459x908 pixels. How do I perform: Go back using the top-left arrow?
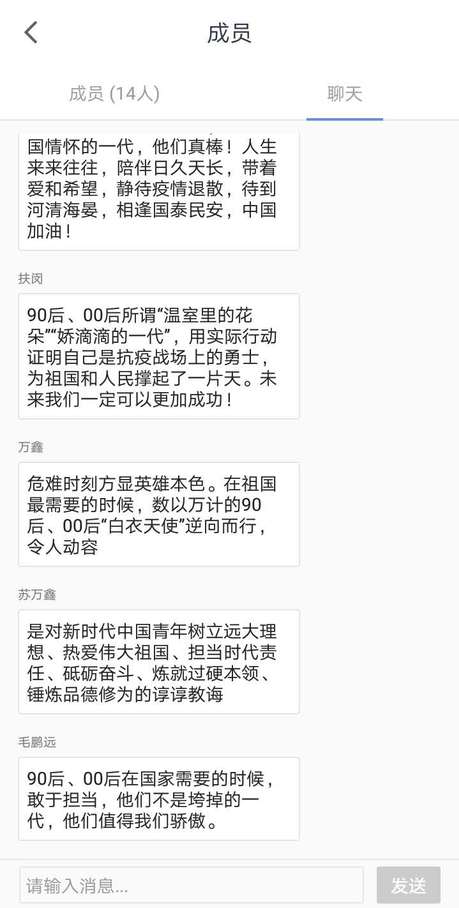pyautogui.click(x=31, y=32)
